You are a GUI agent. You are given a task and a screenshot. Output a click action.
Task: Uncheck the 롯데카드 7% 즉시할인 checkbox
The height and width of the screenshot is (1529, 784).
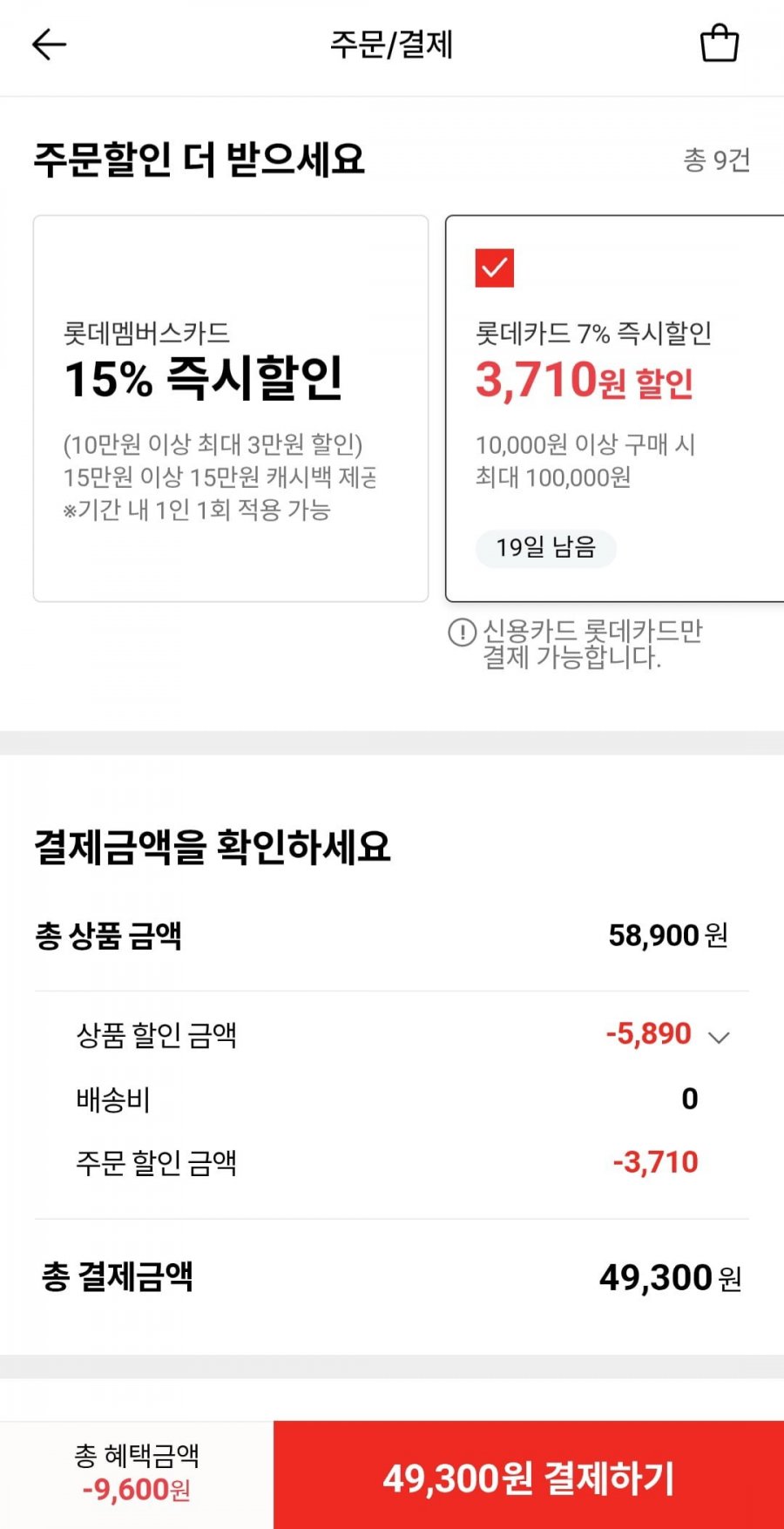click(495, 267)
